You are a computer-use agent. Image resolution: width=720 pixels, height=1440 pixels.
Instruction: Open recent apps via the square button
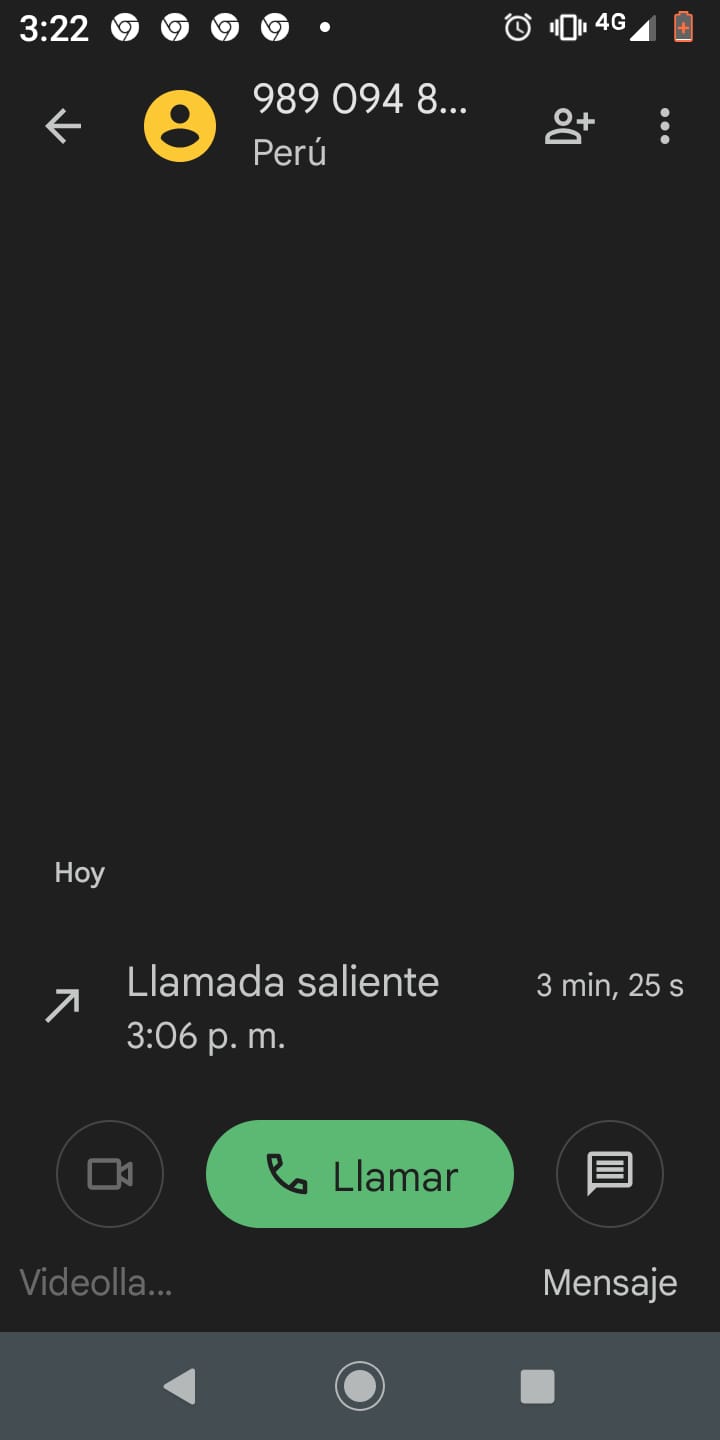click(538, 1386)
